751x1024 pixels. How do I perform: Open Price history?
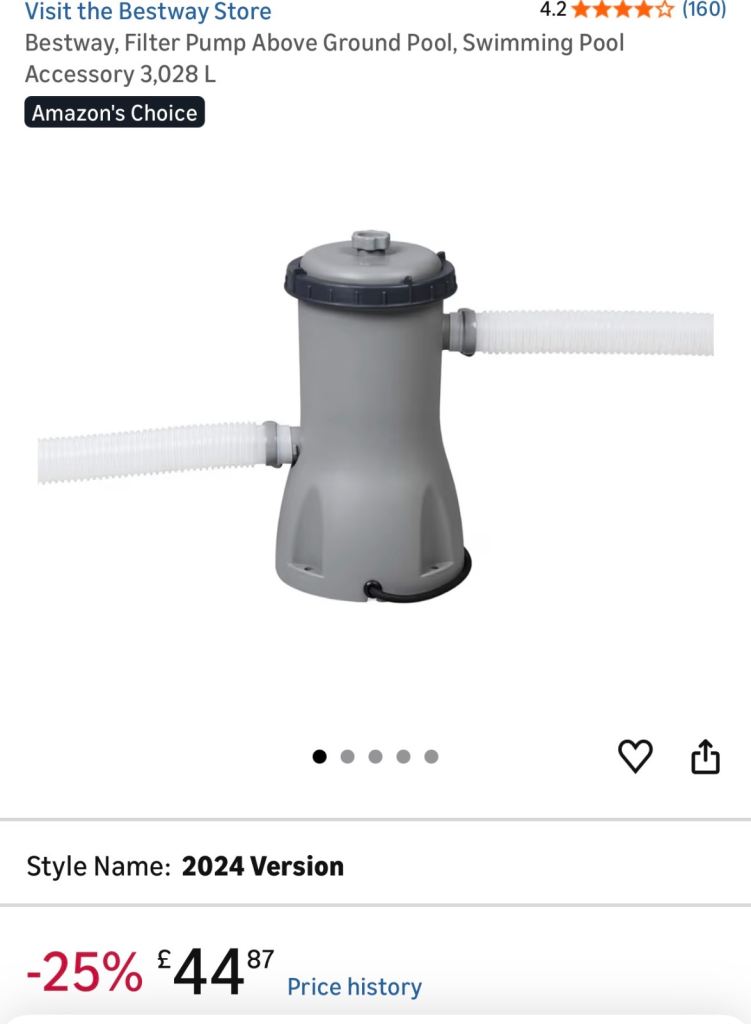355,986
